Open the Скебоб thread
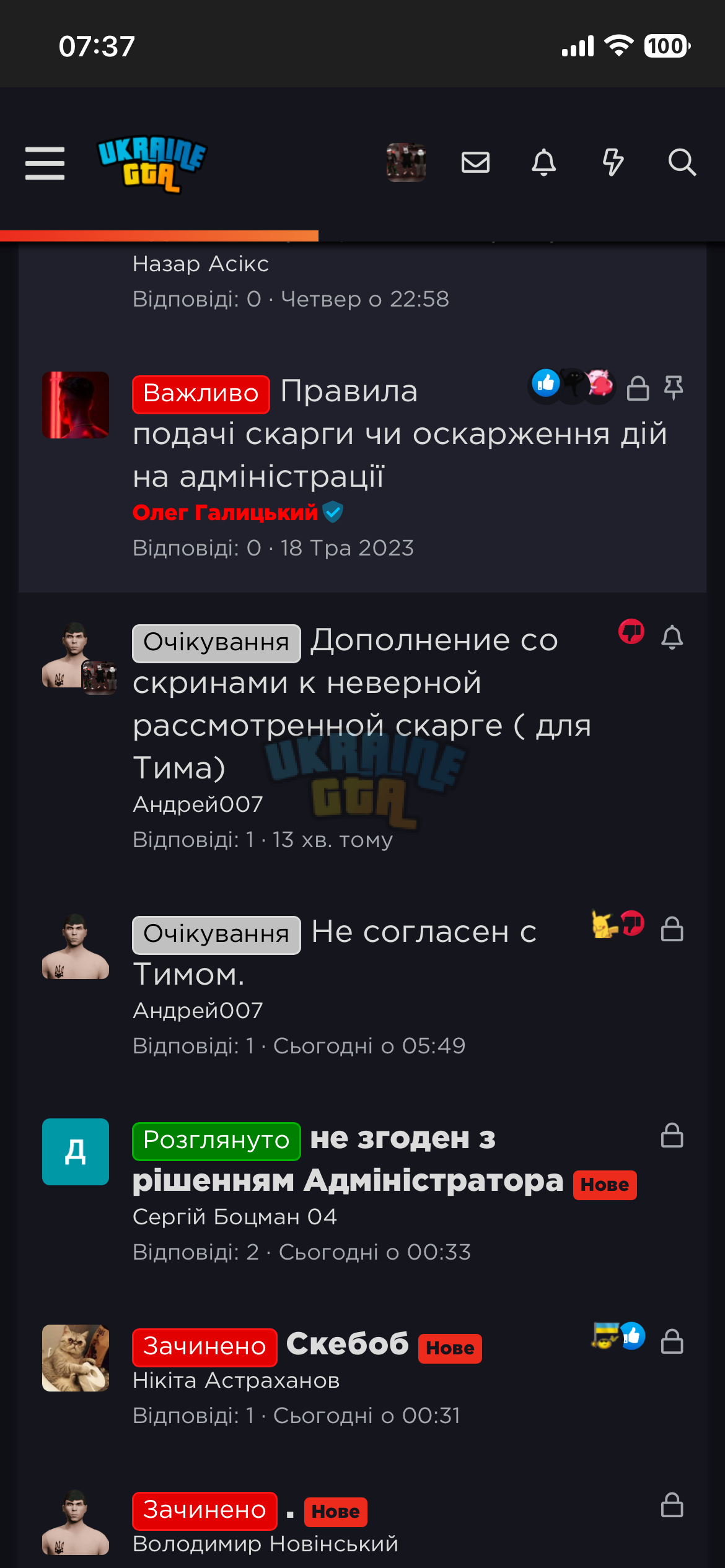The width and height of the screenshot is (725, 1568). coord(347,1344)
